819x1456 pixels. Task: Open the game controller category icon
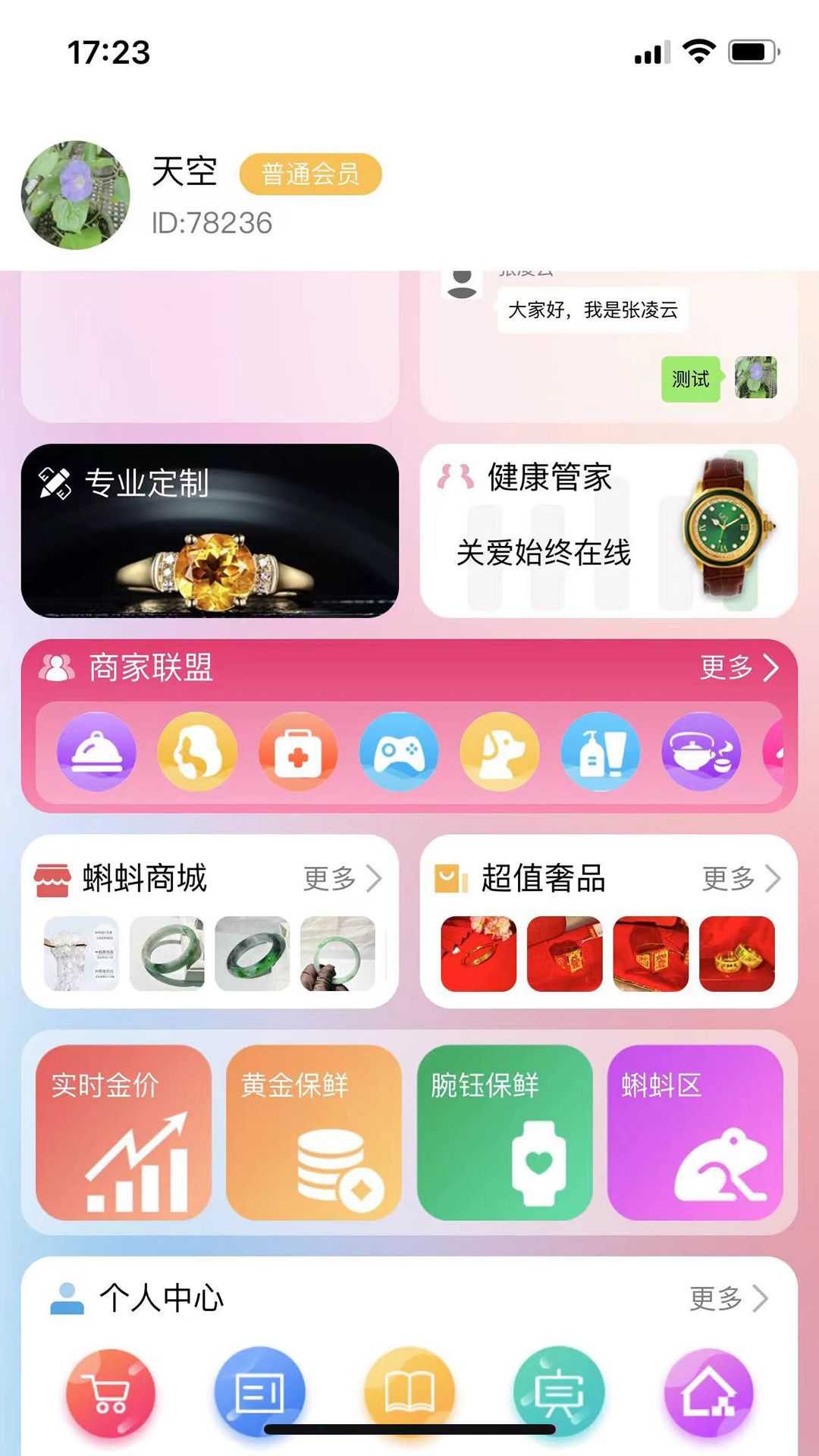pos(399,752)
